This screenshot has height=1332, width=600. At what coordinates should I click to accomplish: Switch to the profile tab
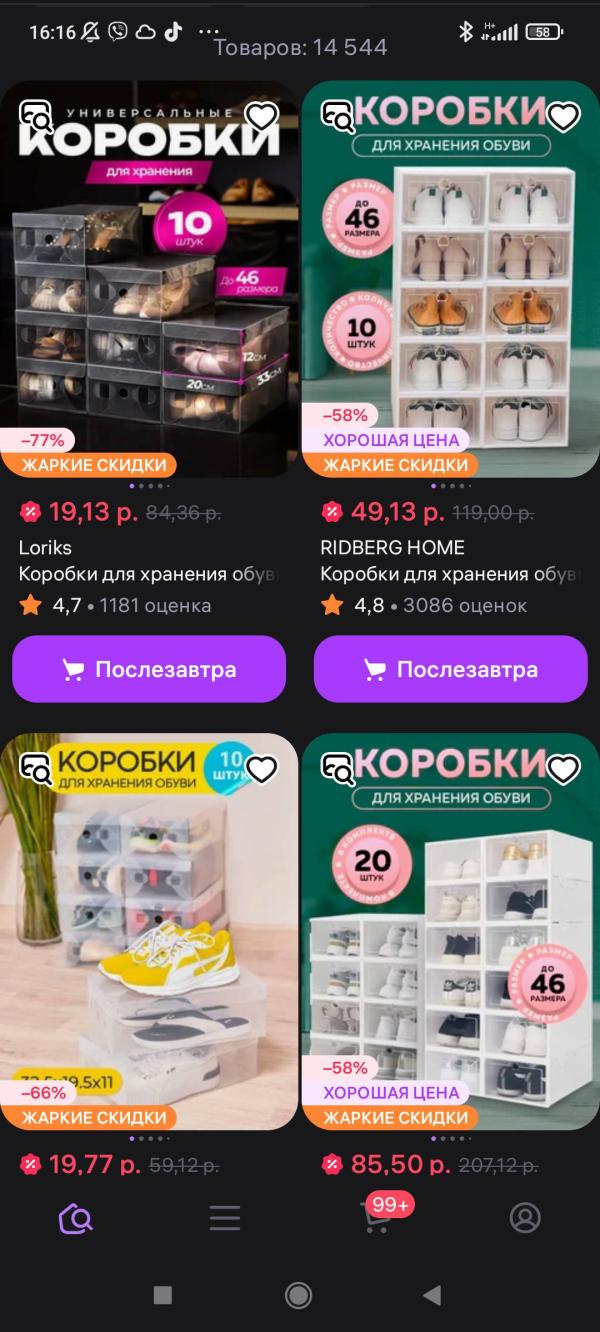pyautogui.click(x=525, y=1217)
